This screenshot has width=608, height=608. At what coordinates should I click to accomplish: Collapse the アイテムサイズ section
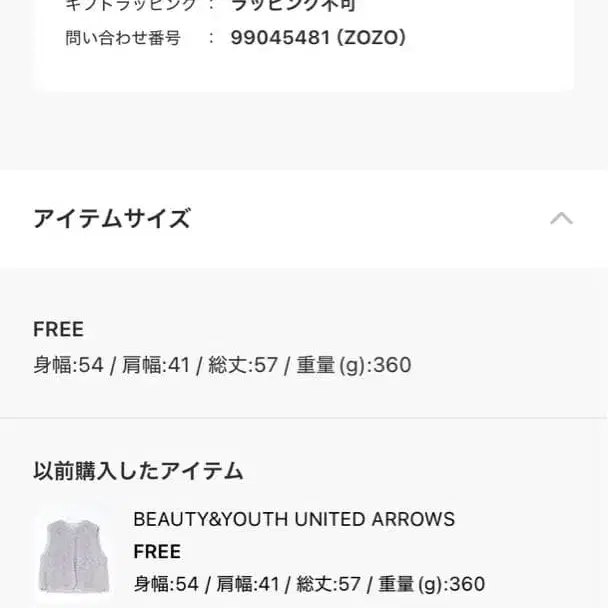[x=561, y=218]
